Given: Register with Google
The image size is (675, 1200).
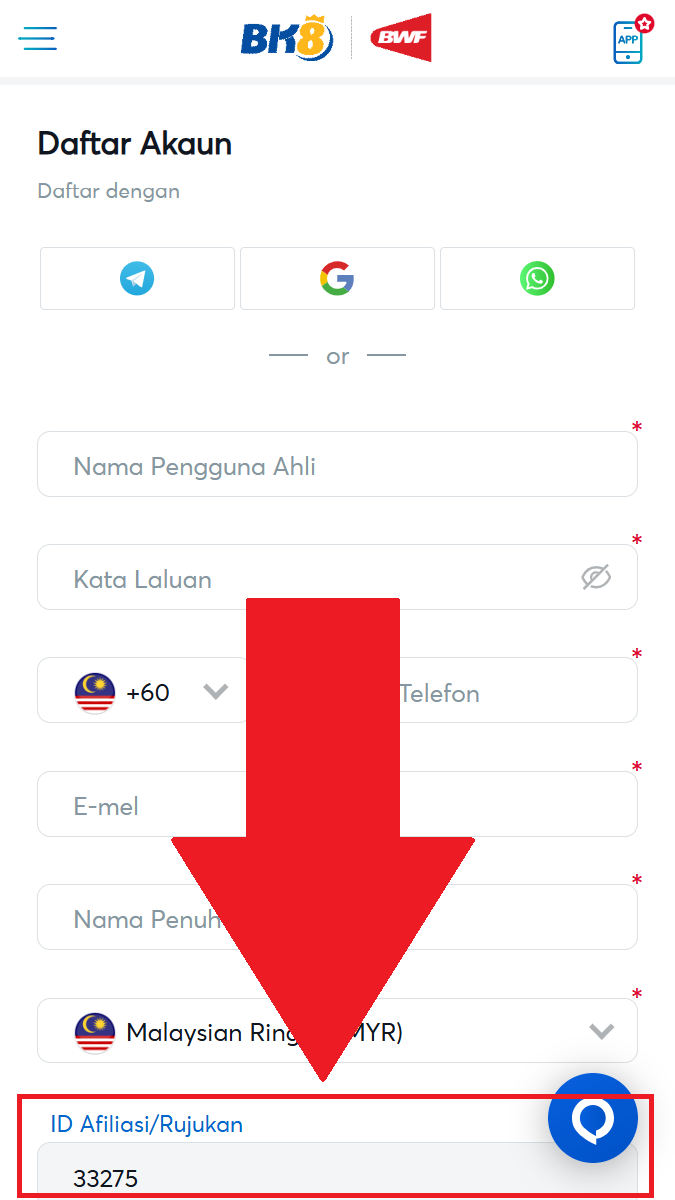Looking at the screenshot, I should [337, 278].
